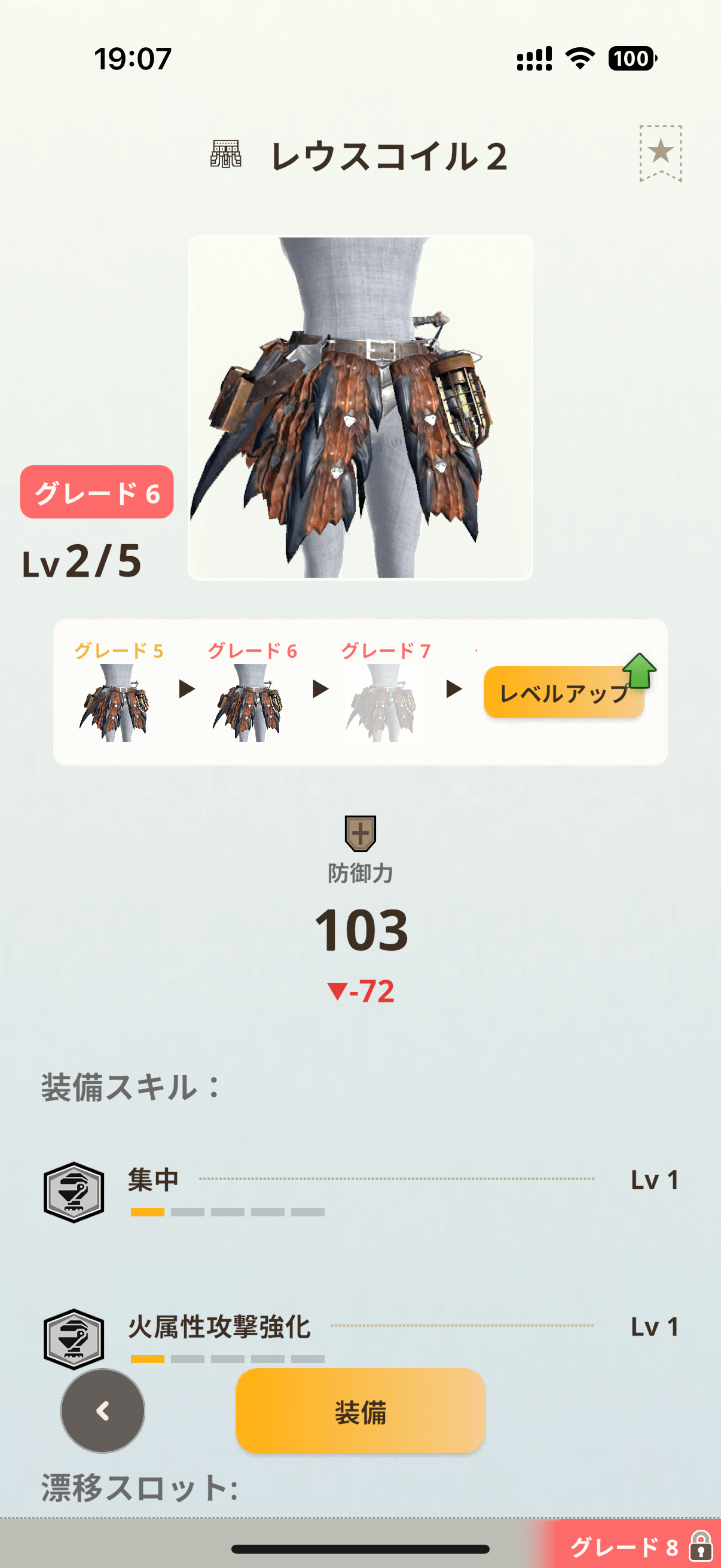
Task: Select the グレード 6 armor thumbnail
Action: tap(249, 702)
